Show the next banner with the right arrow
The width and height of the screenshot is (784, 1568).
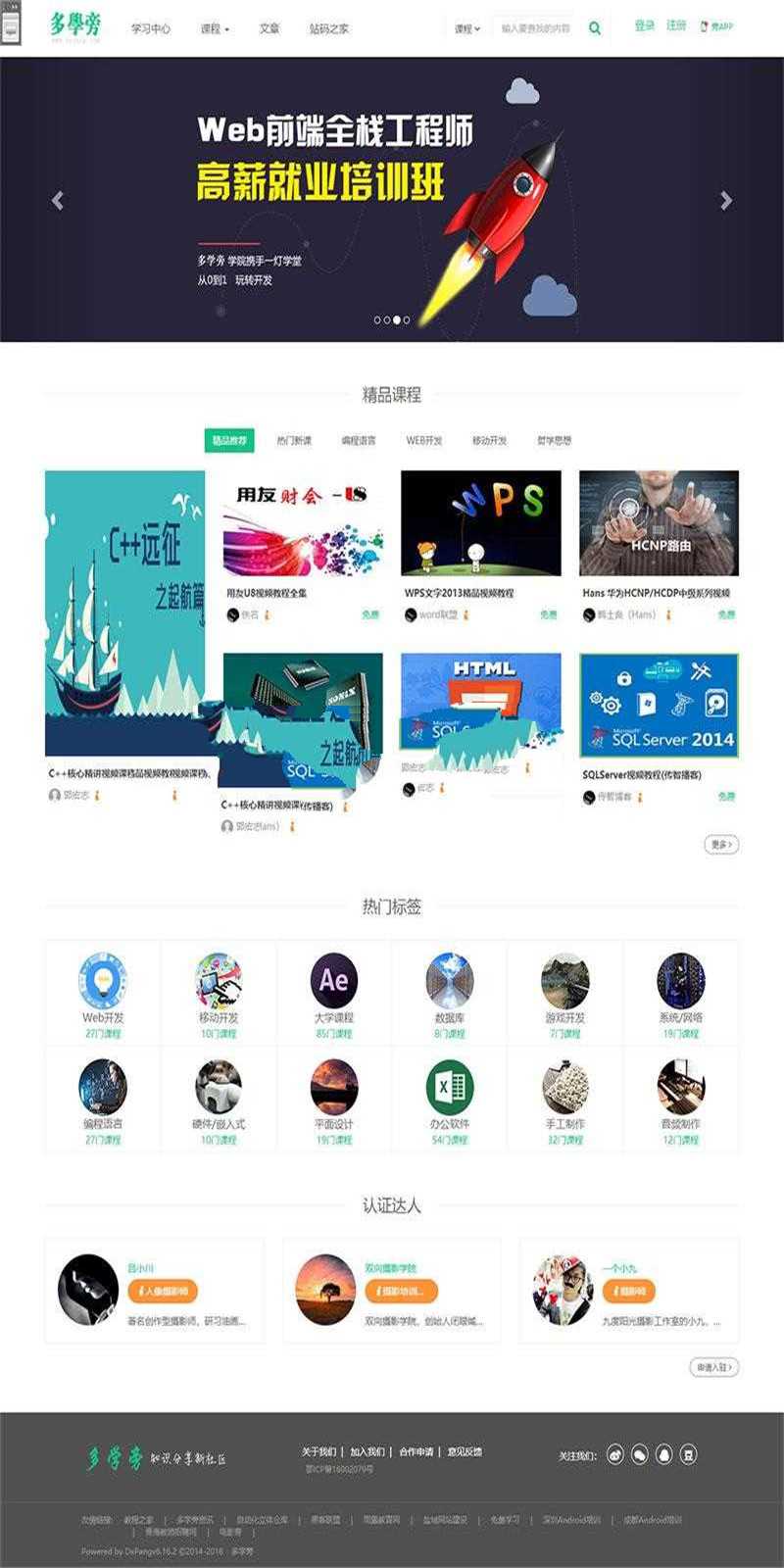(x=726, y=200)
